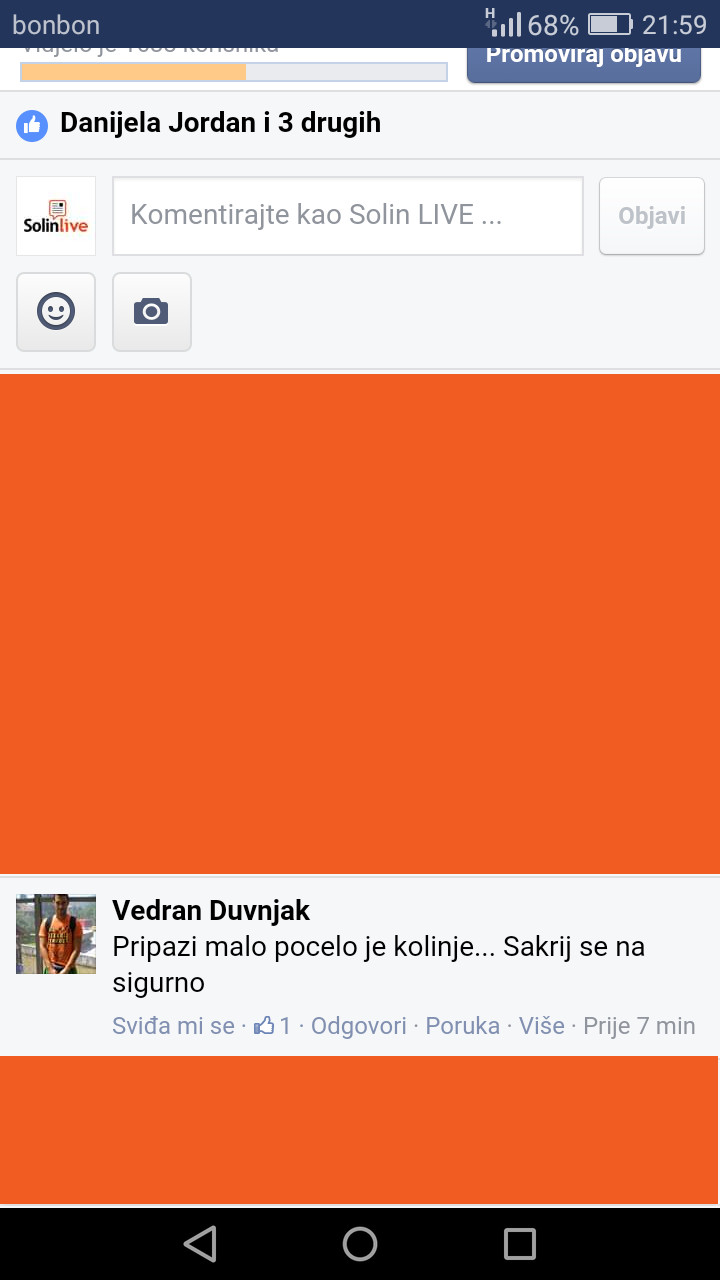Like Vedran Duvnjak's comment
The height and width of the screenshot is (1280, 720).
173,1026
